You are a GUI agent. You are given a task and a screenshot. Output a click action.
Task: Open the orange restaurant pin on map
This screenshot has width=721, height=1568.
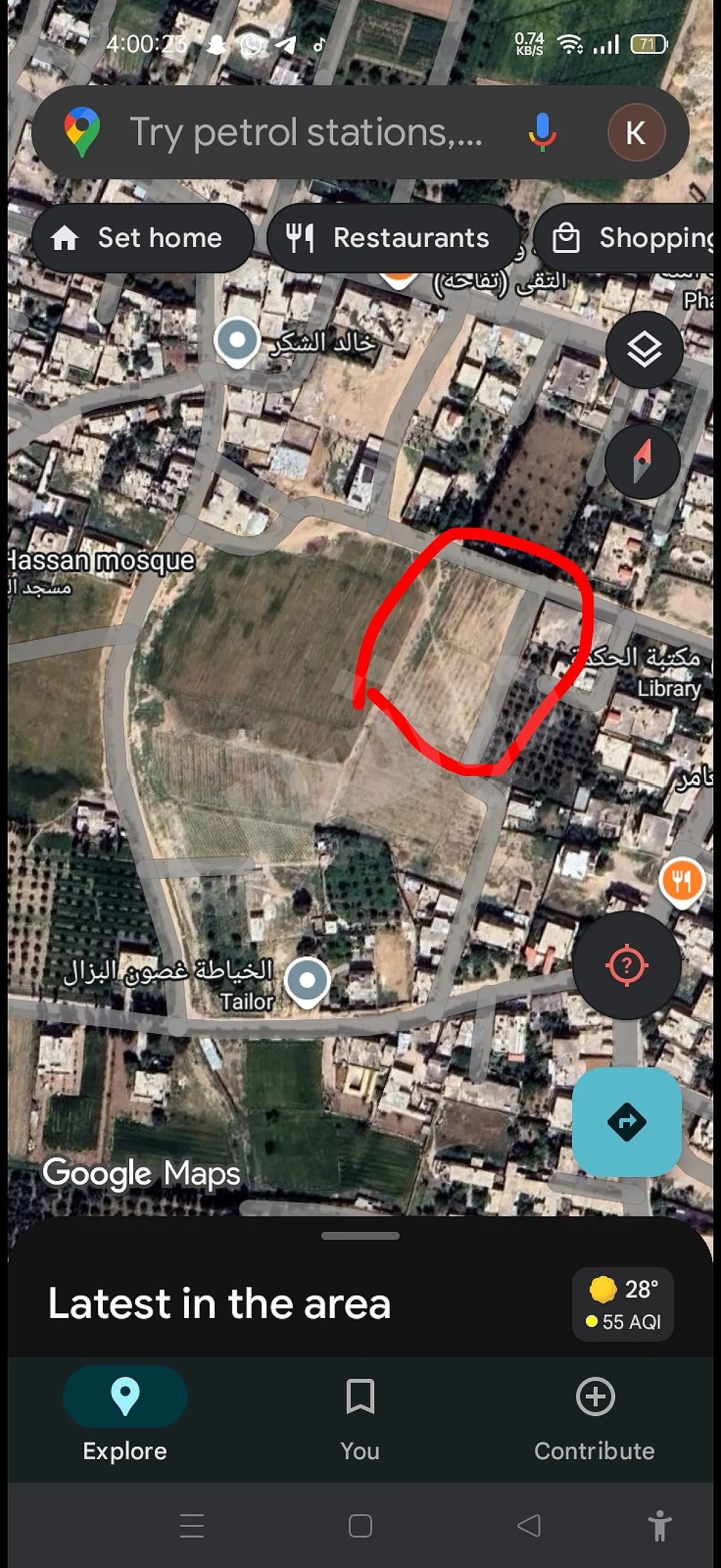pyautogui.click(x=682, y=881)
